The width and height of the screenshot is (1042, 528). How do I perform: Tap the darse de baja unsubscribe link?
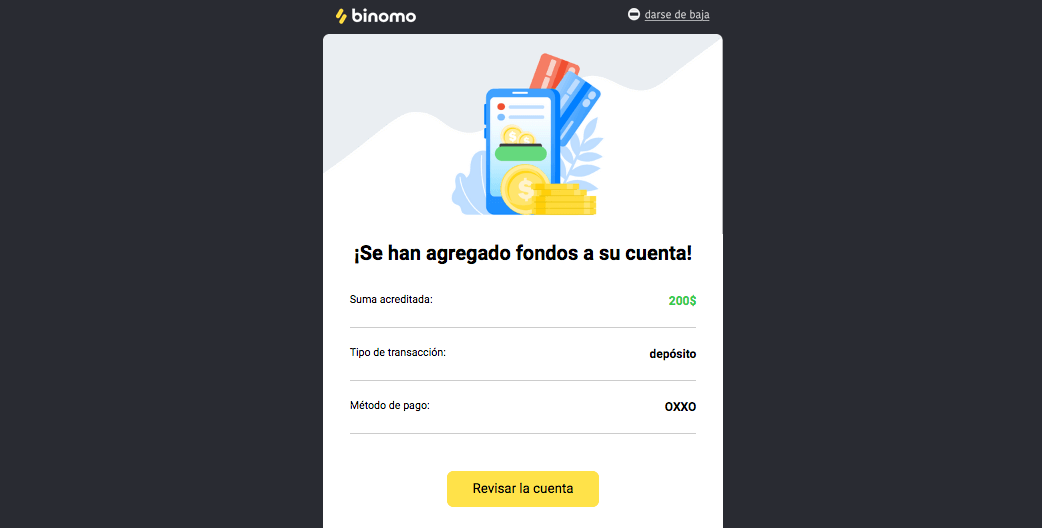[676, 15]
